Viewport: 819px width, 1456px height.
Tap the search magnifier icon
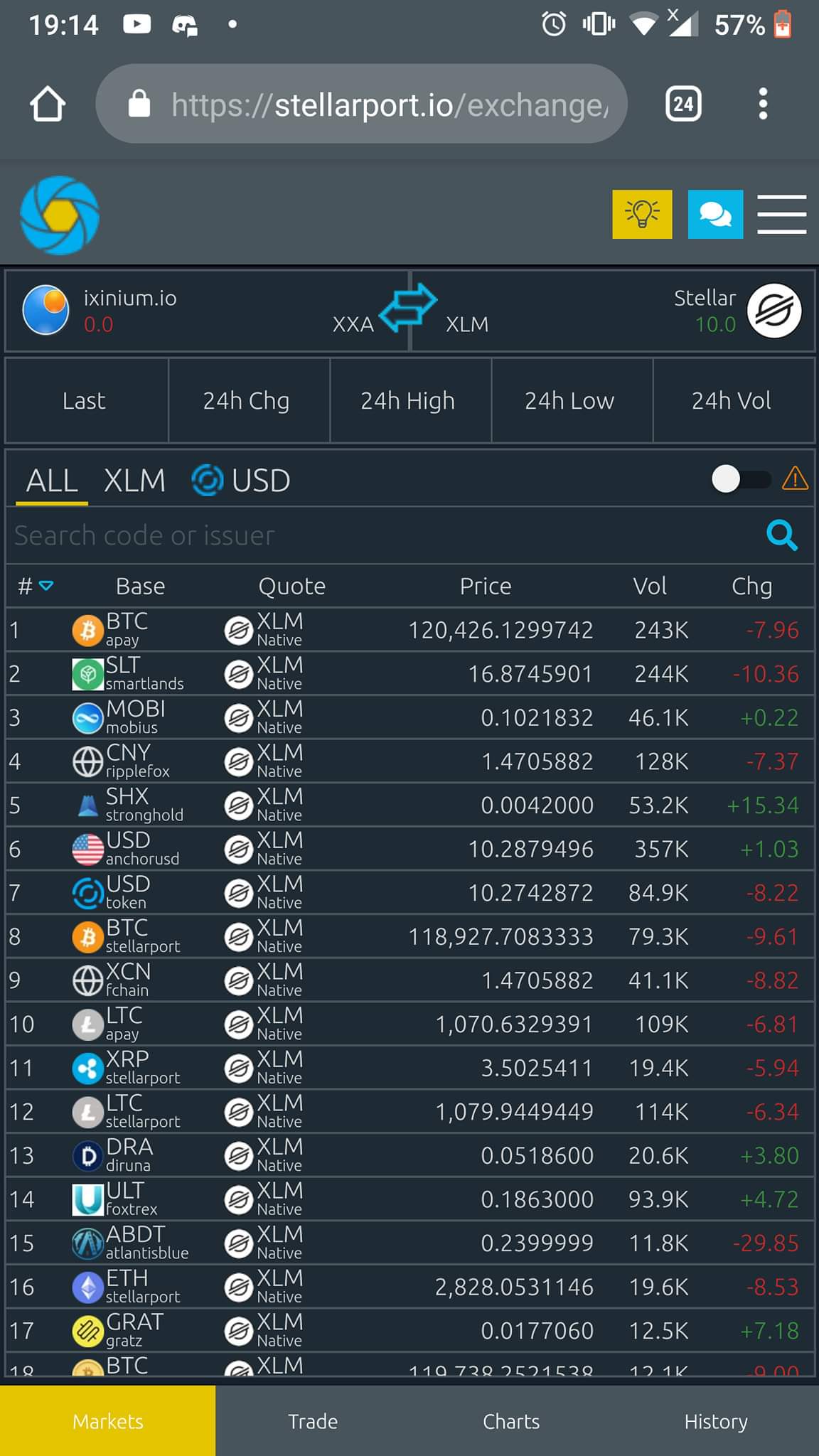782,535
